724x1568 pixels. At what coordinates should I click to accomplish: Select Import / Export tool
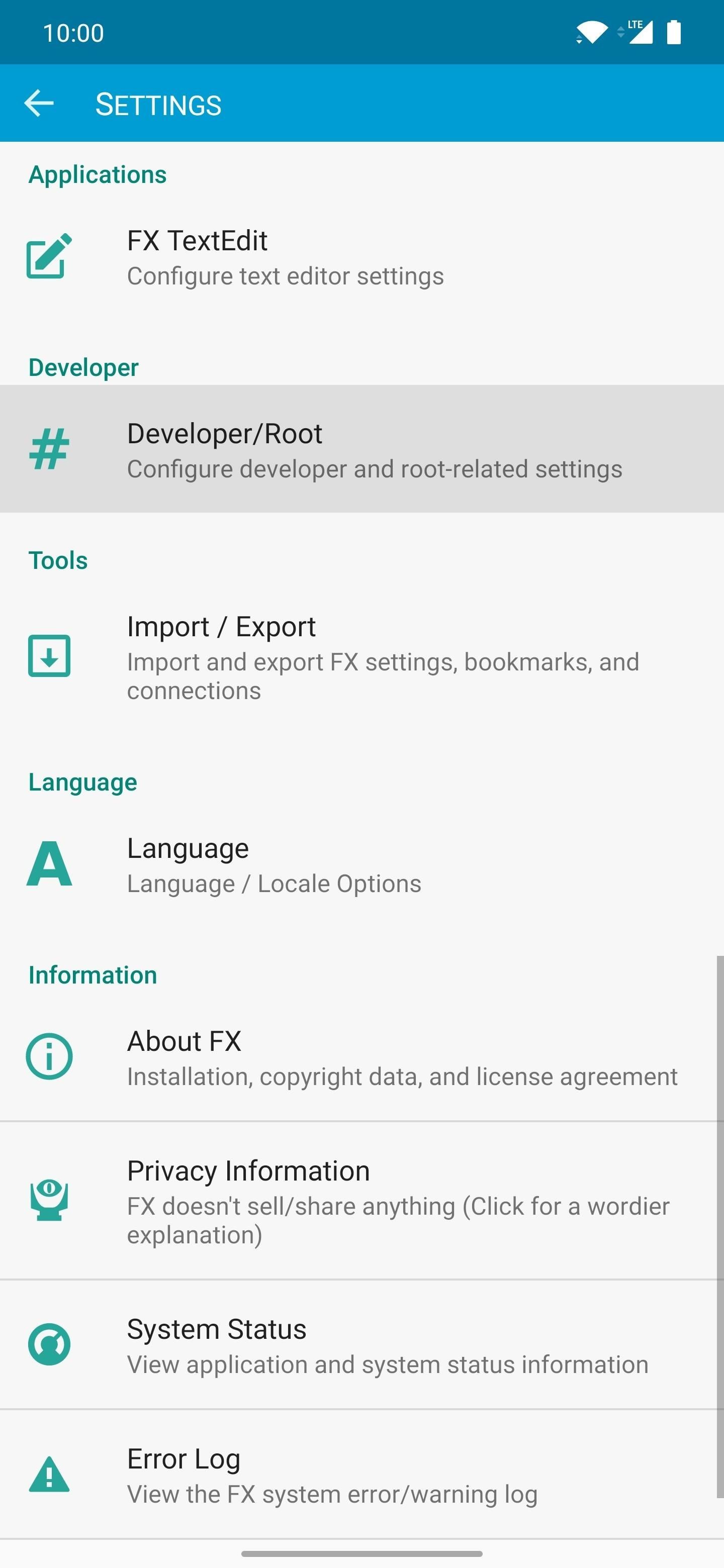coord(361,656)
